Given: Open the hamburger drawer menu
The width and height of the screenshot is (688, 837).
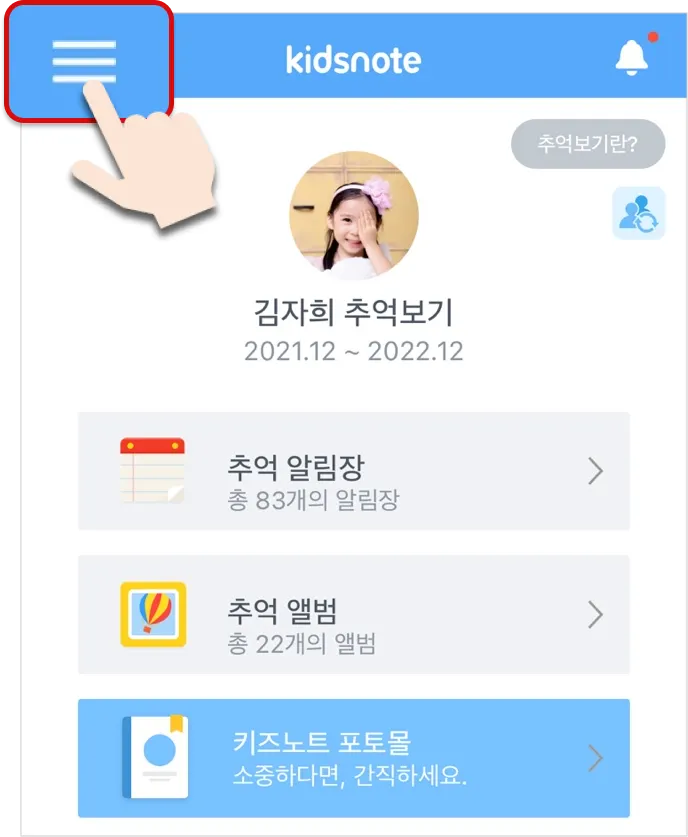Looking at the screenshot, I should [84, 61].
